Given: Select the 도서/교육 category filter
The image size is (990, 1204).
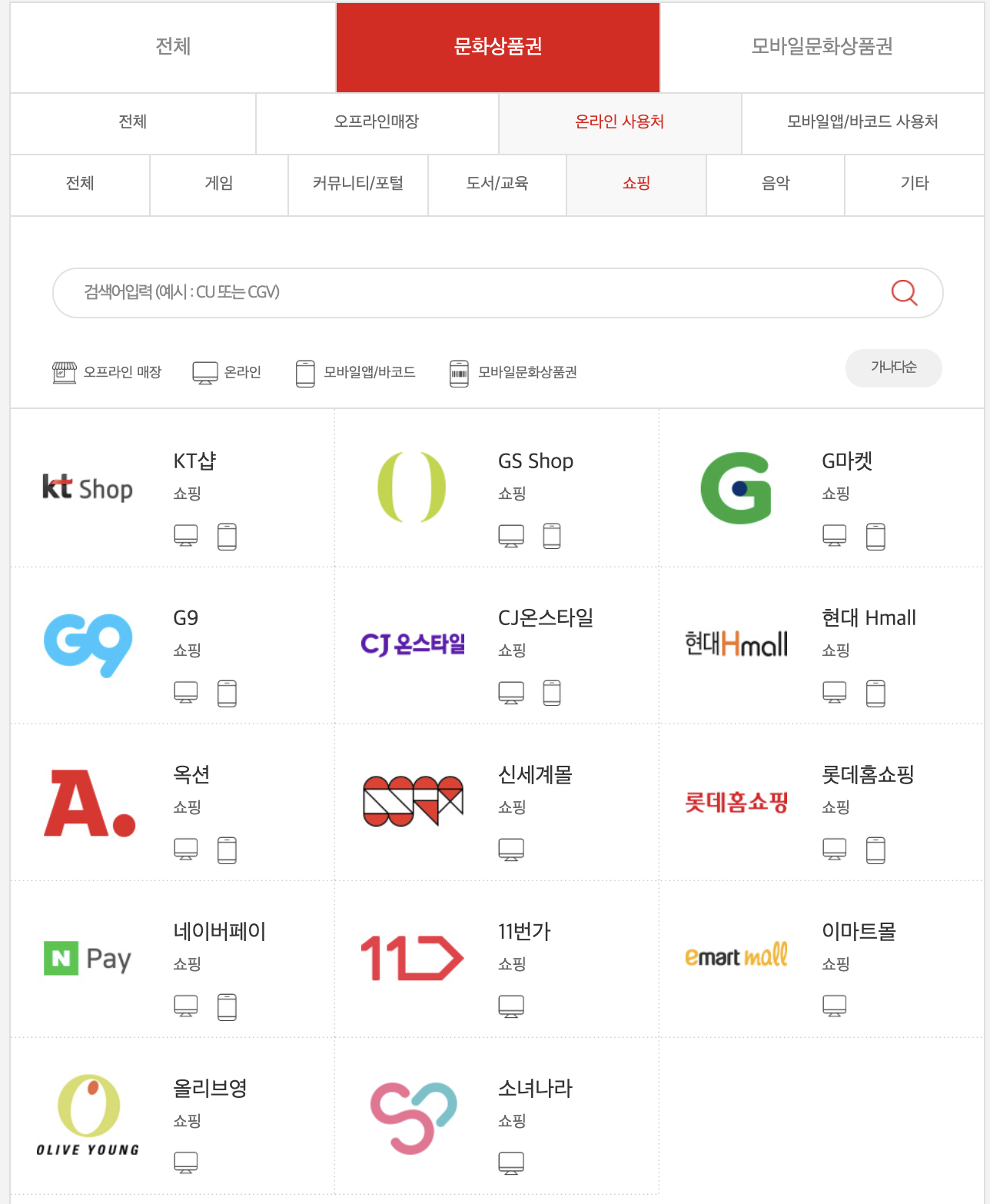Looking at the screenshot, I should (497, 185).
